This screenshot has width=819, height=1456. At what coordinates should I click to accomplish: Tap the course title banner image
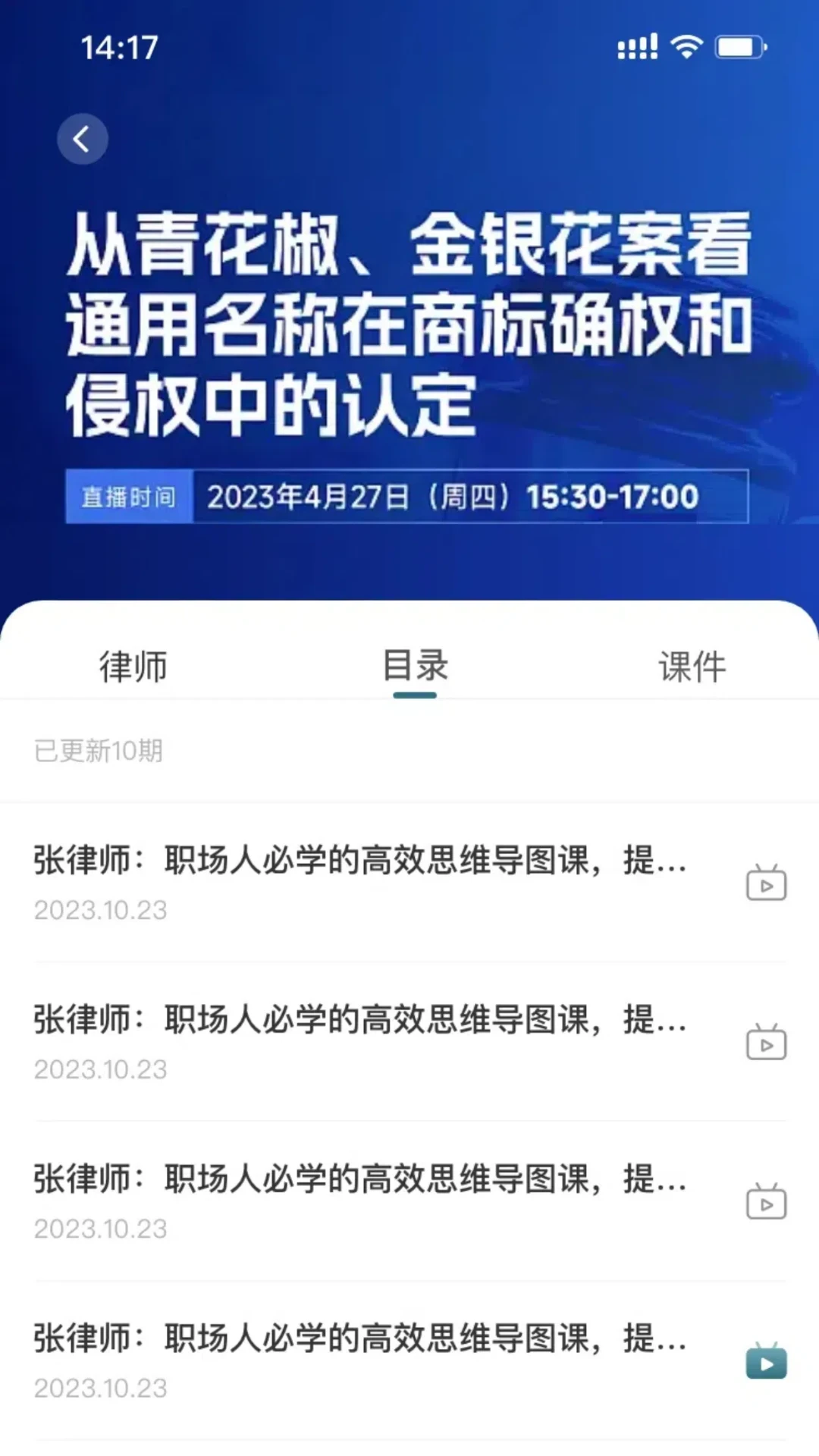point(409,318)
